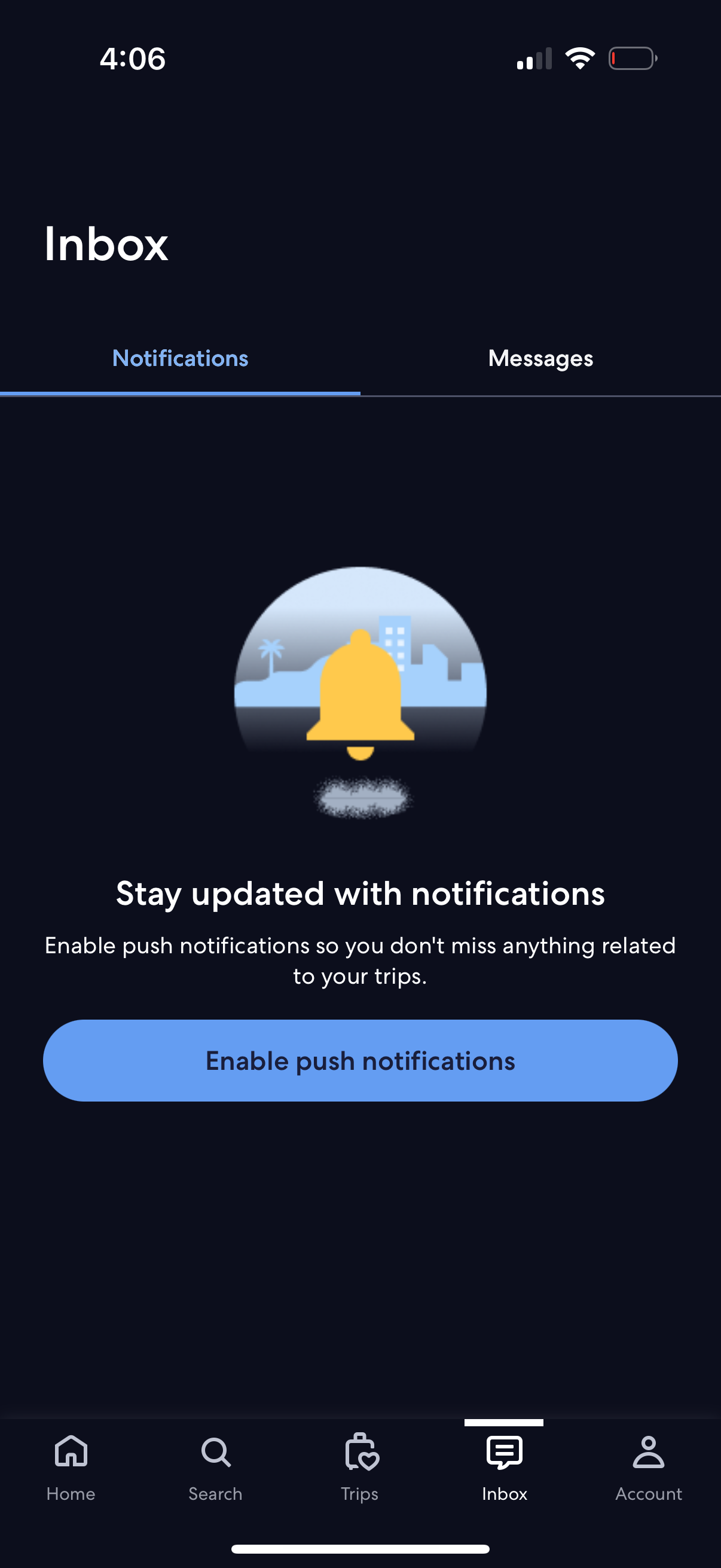Open the Search tab
This screenshot has width=721, height=1568.
coord(215,1468)
